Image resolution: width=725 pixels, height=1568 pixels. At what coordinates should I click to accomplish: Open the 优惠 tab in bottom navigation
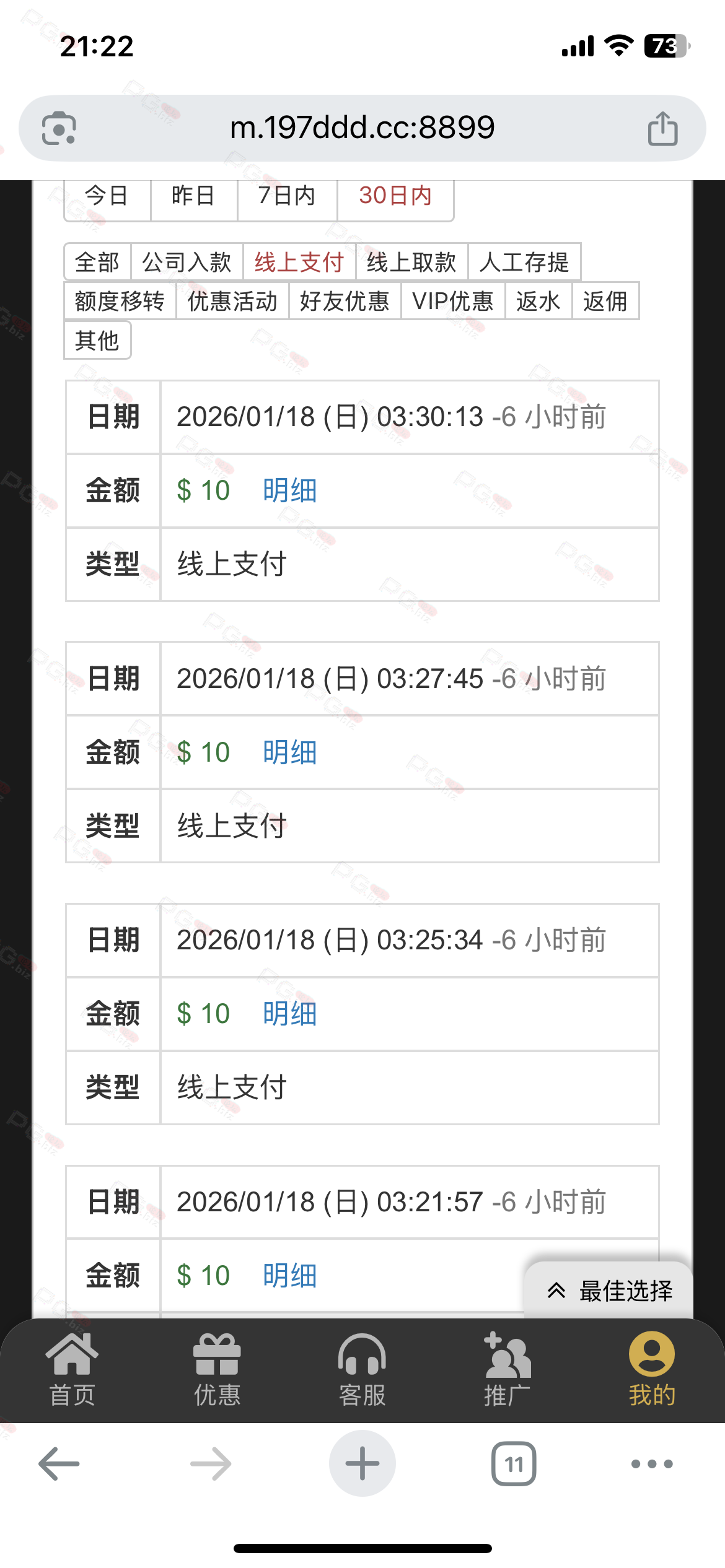(x=217, y=1370)
